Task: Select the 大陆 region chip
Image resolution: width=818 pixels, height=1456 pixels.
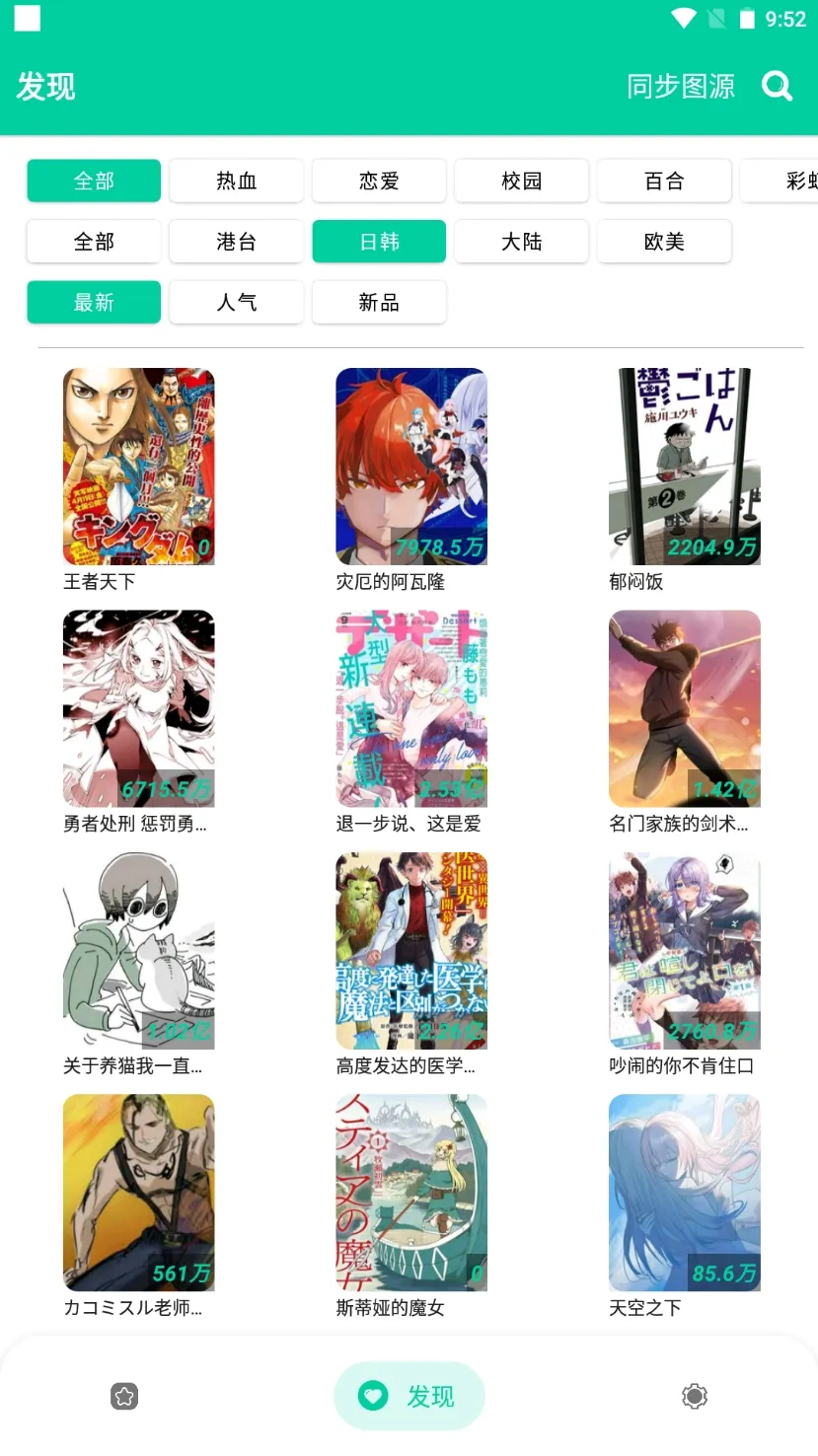Action: (x=521, y=242)
